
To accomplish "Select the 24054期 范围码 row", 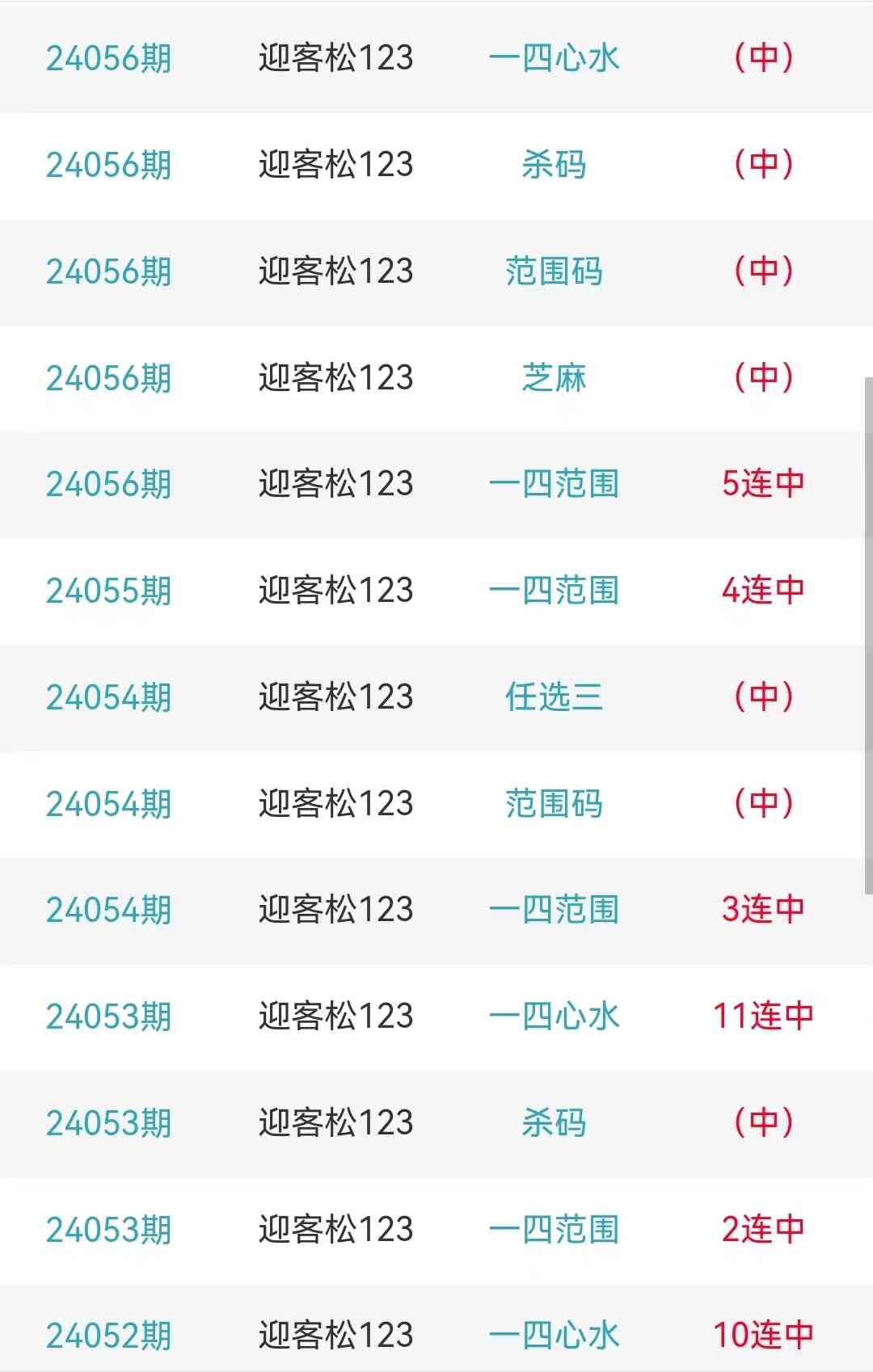I will [x=554, y=804].
